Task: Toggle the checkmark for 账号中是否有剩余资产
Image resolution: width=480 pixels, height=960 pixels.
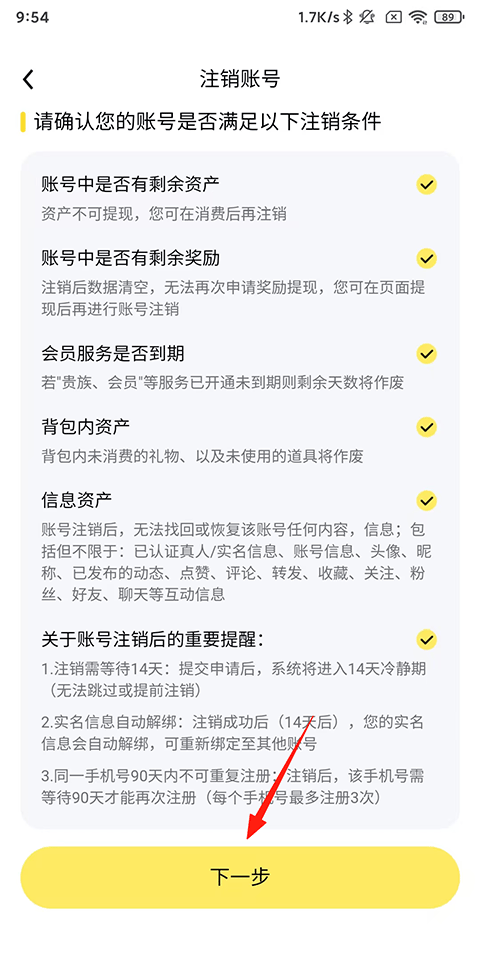Action: (x=426, y=184)
